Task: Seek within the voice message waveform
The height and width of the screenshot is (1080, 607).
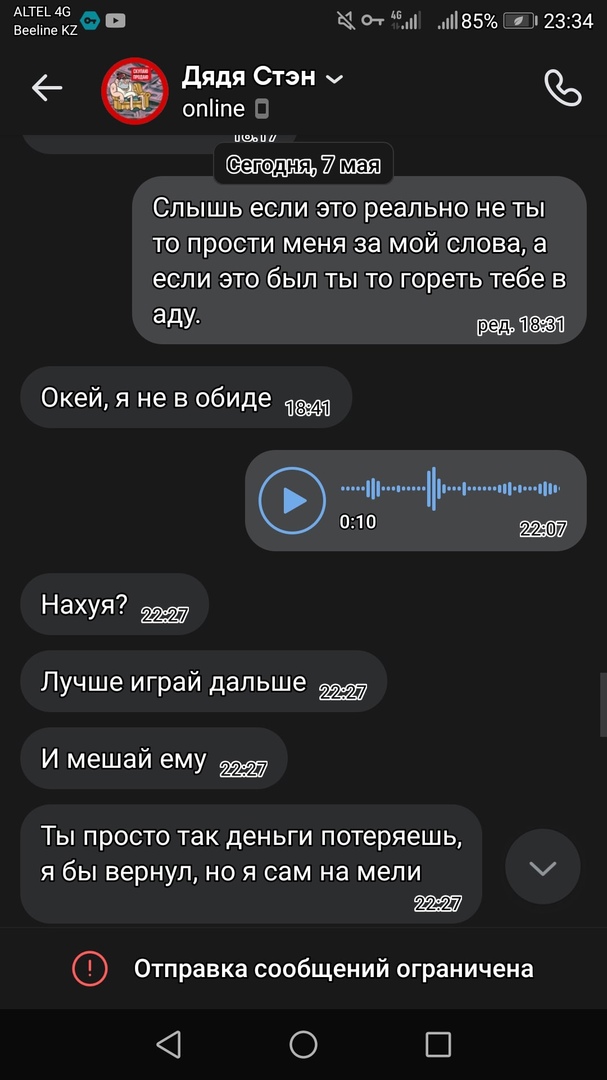Action: click(x=450, y=489)
